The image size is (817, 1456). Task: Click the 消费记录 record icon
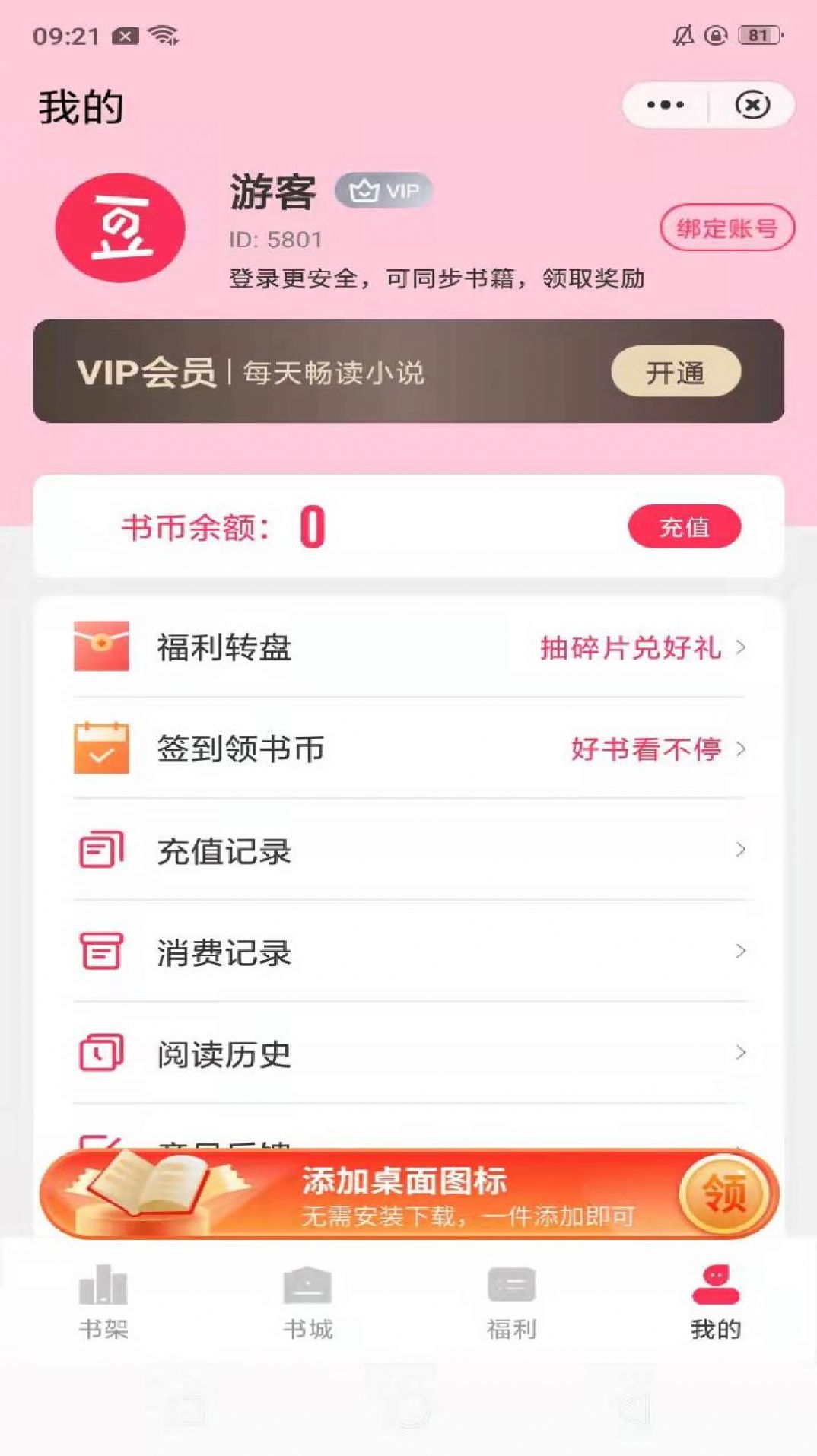pyautogui.click(x=101, y=952)
